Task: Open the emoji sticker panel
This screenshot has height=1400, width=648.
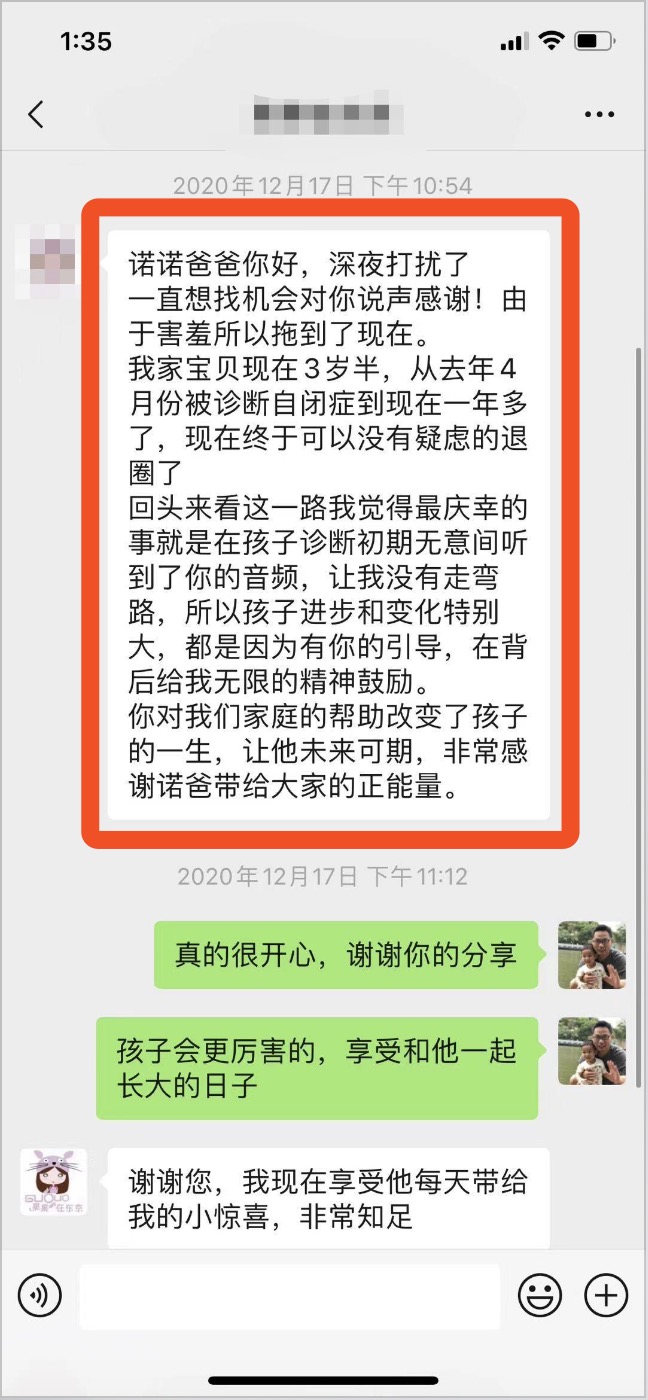Action: tap(539, 1297)
